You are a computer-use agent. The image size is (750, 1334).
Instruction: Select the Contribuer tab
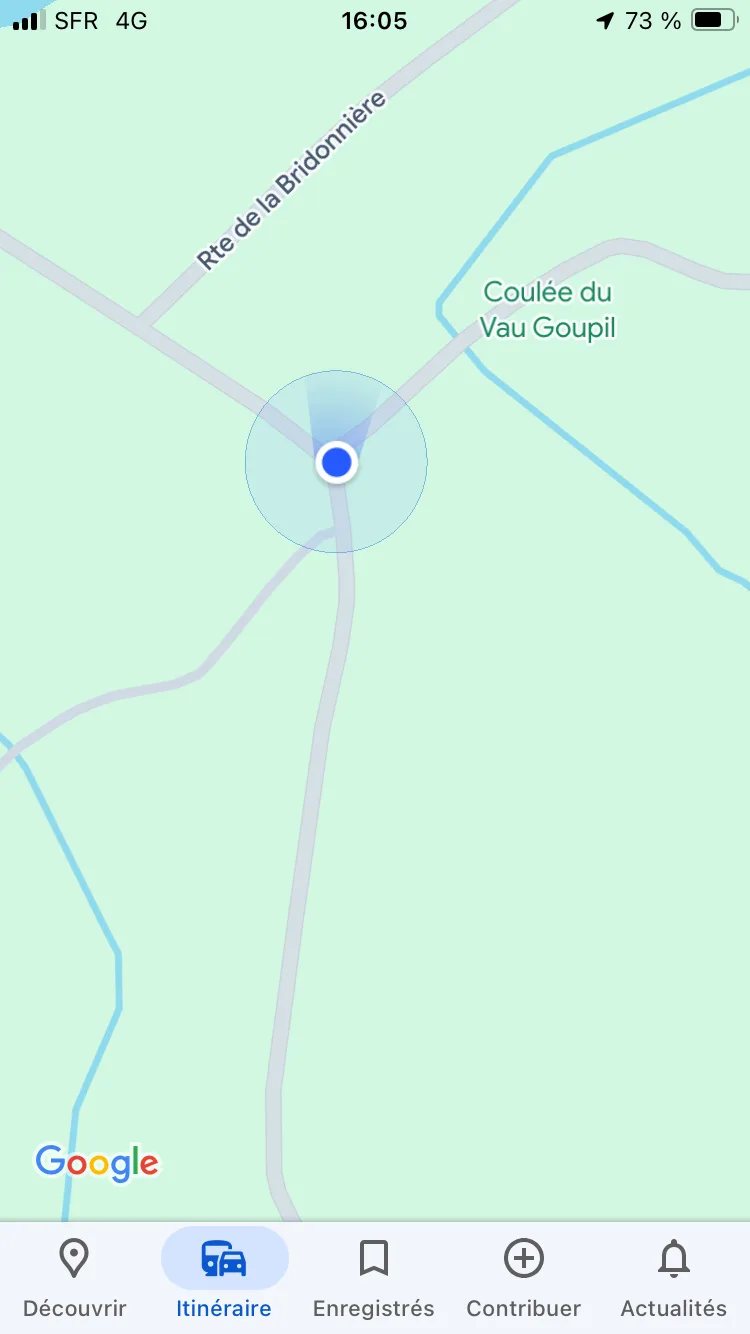[523, 1277]
